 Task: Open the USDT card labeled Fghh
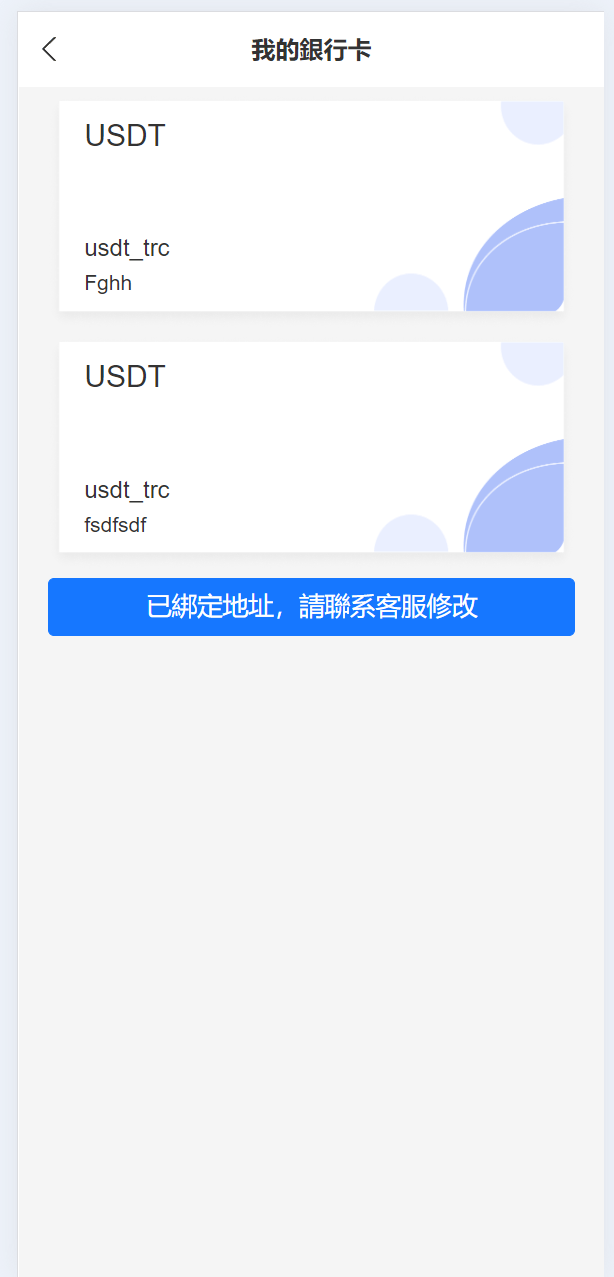pyautogui.click(x=311, y=206)
